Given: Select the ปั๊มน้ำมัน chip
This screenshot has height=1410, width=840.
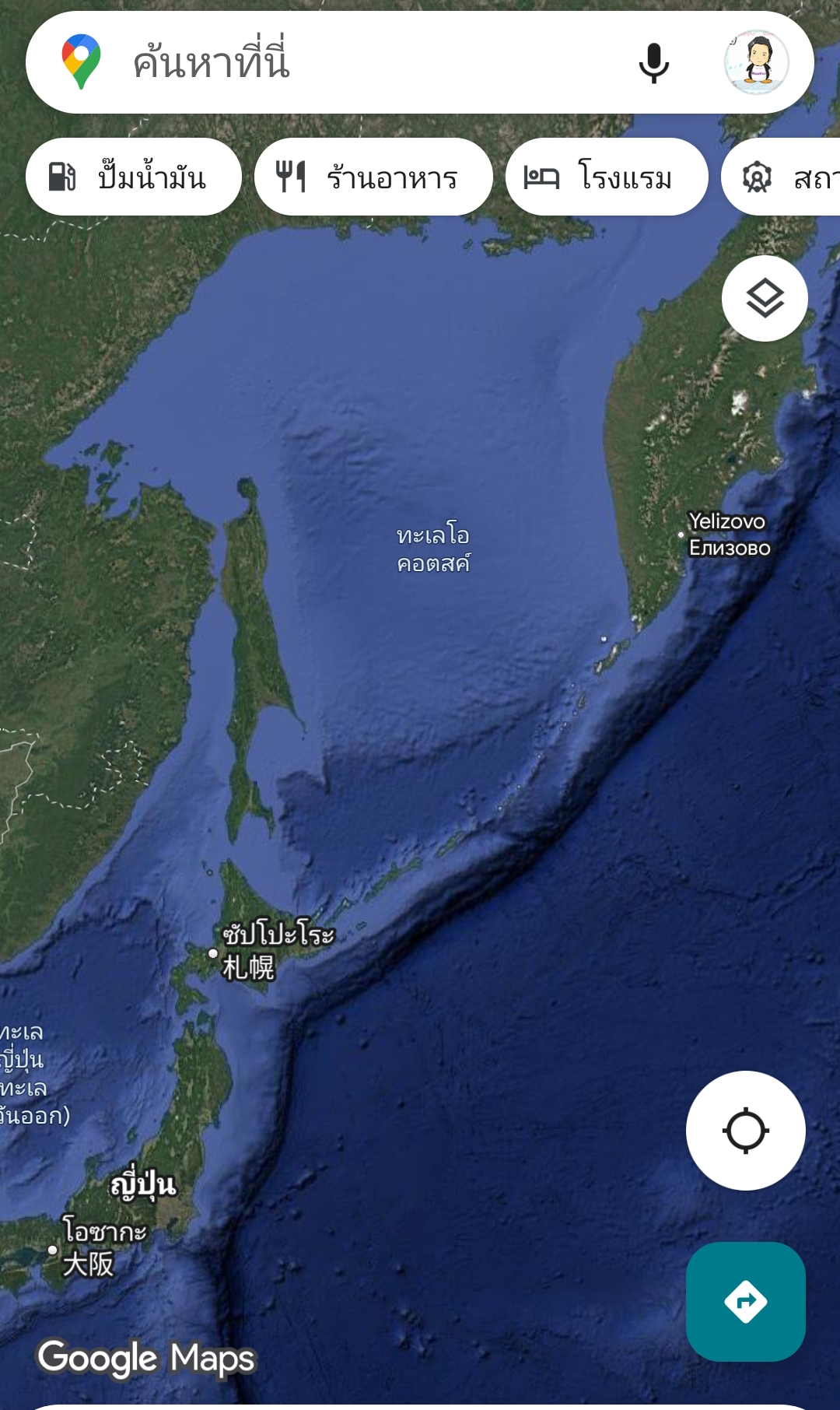Looking at the screenshot, I should pos(133,177).
